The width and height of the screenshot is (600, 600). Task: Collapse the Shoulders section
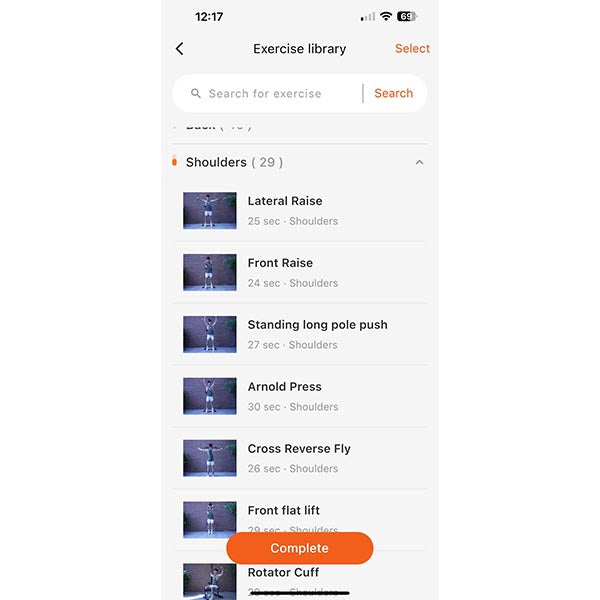pyautogui.click(x=419, y=162)
